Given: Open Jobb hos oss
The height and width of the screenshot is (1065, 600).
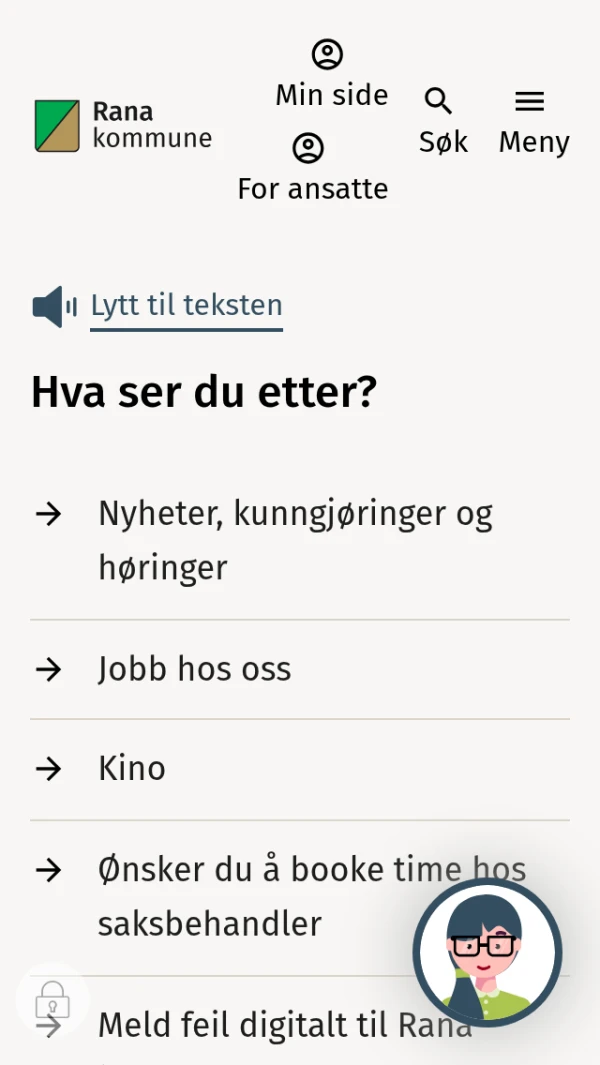Looking at the screenshot, I should coord(195,668).
